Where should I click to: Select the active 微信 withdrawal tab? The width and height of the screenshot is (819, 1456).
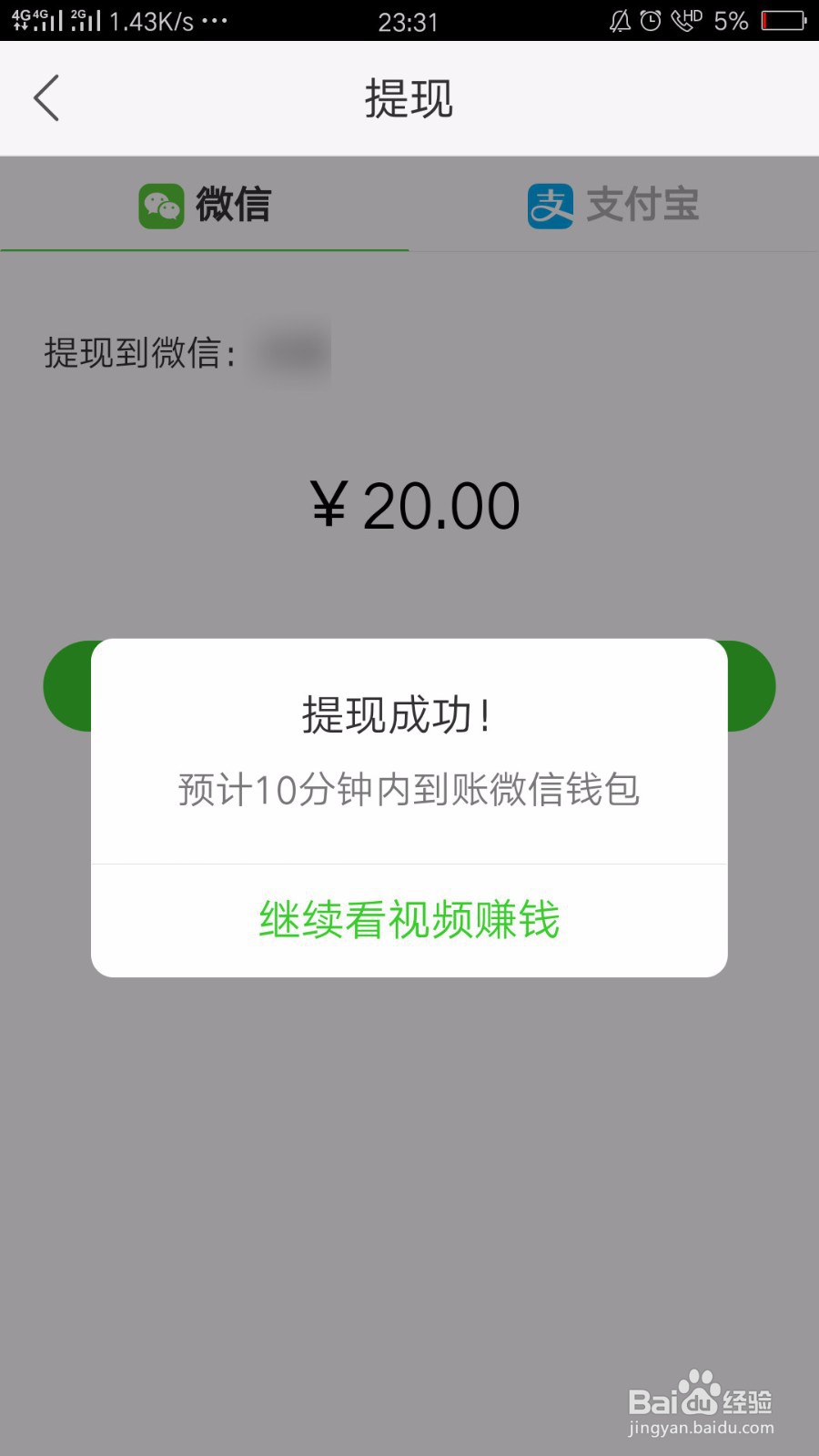205,205
